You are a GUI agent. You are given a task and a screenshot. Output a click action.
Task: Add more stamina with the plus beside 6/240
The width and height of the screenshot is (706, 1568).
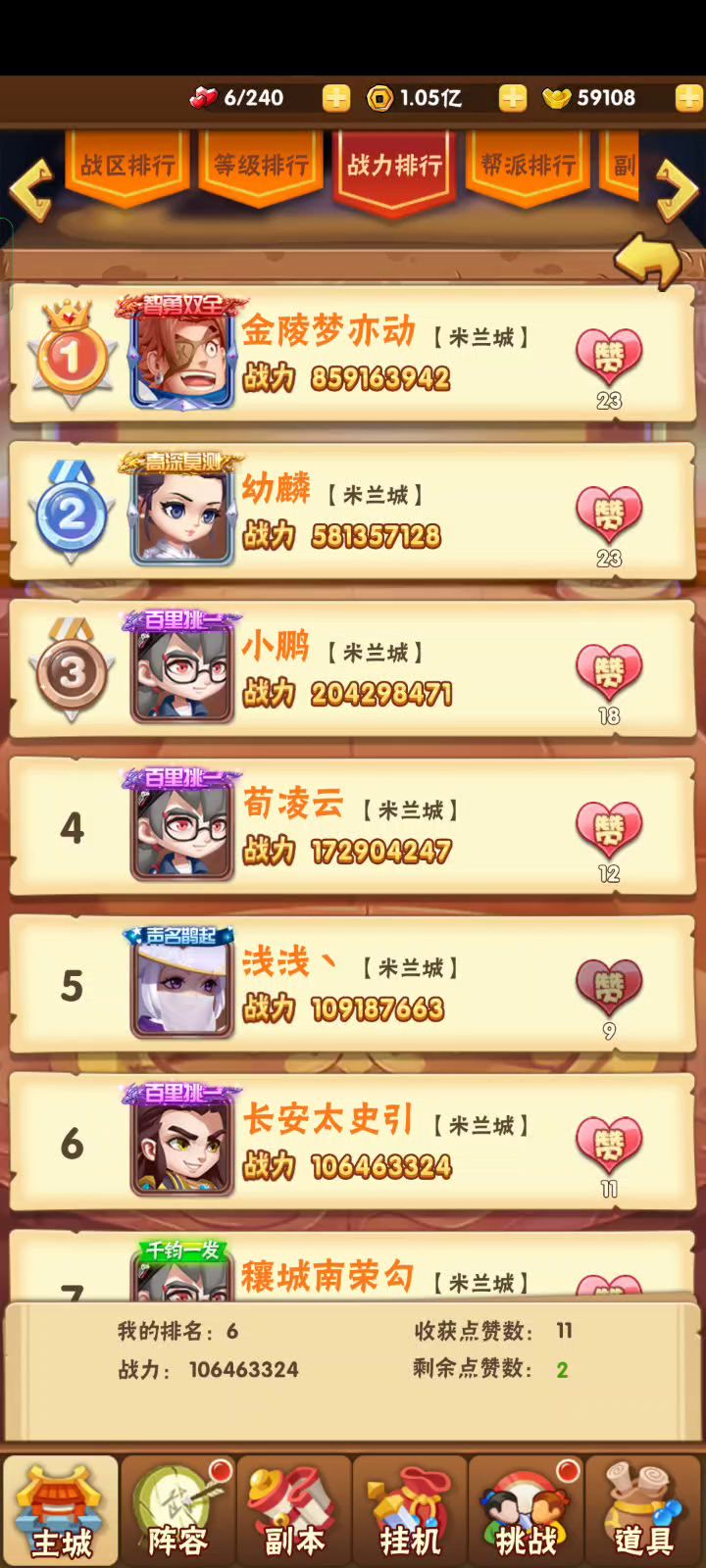[335, 98]
